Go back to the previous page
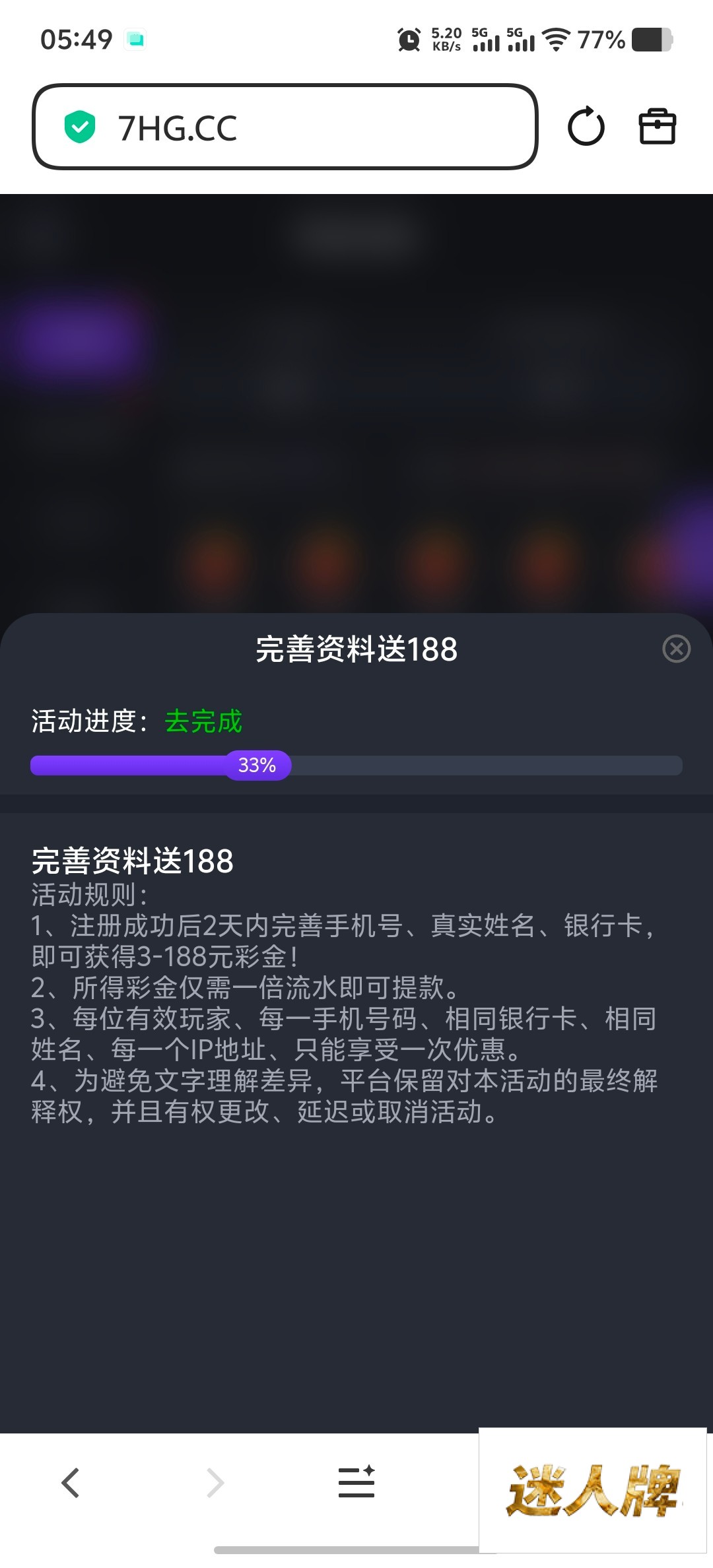 71,1483
